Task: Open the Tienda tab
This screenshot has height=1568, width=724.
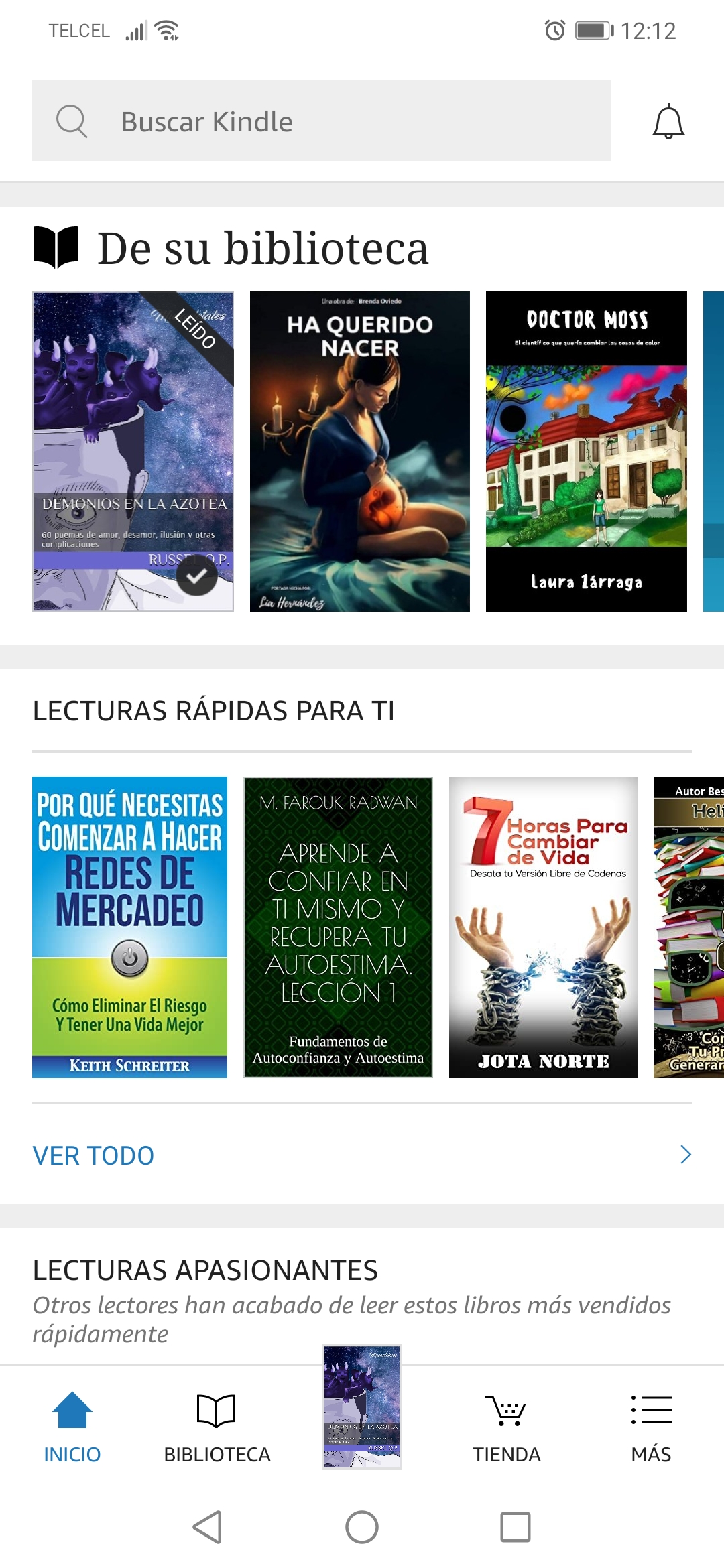Action: click(506, 1427)
